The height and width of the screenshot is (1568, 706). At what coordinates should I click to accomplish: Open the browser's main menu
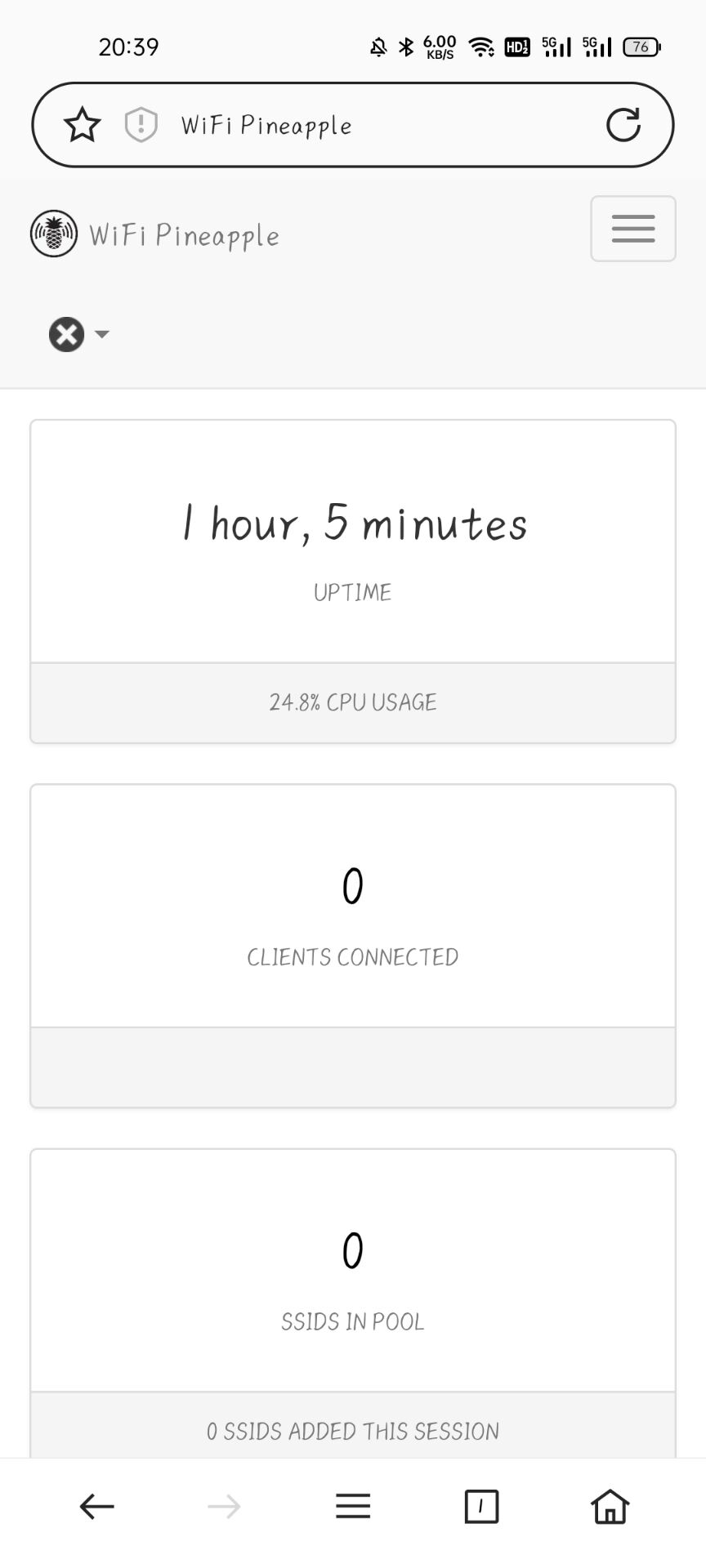point(353,1507)
